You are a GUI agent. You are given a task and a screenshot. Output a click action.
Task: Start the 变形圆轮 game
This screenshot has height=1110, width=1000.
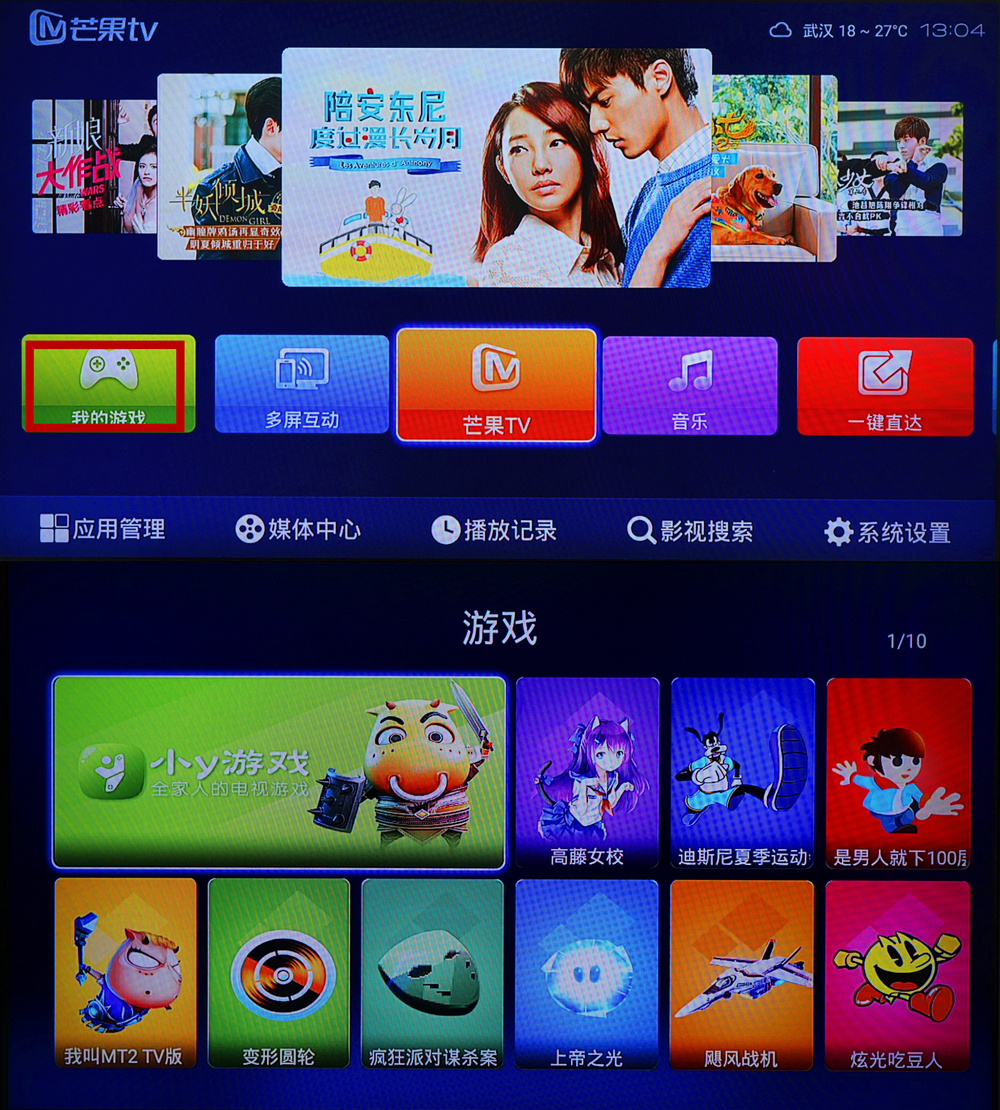click(278, 973)
